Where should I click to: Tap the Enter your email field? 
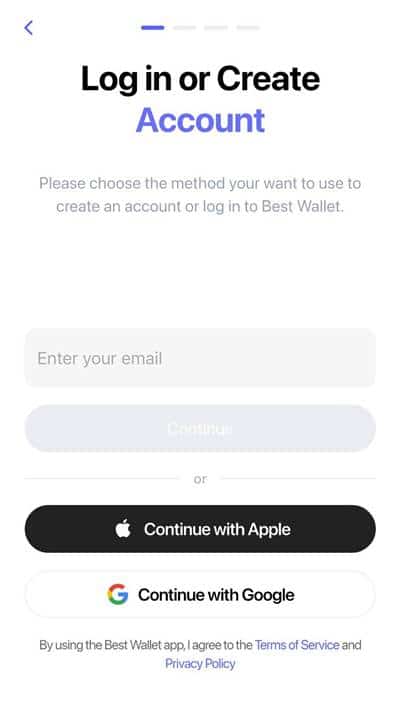click(200, 358)
